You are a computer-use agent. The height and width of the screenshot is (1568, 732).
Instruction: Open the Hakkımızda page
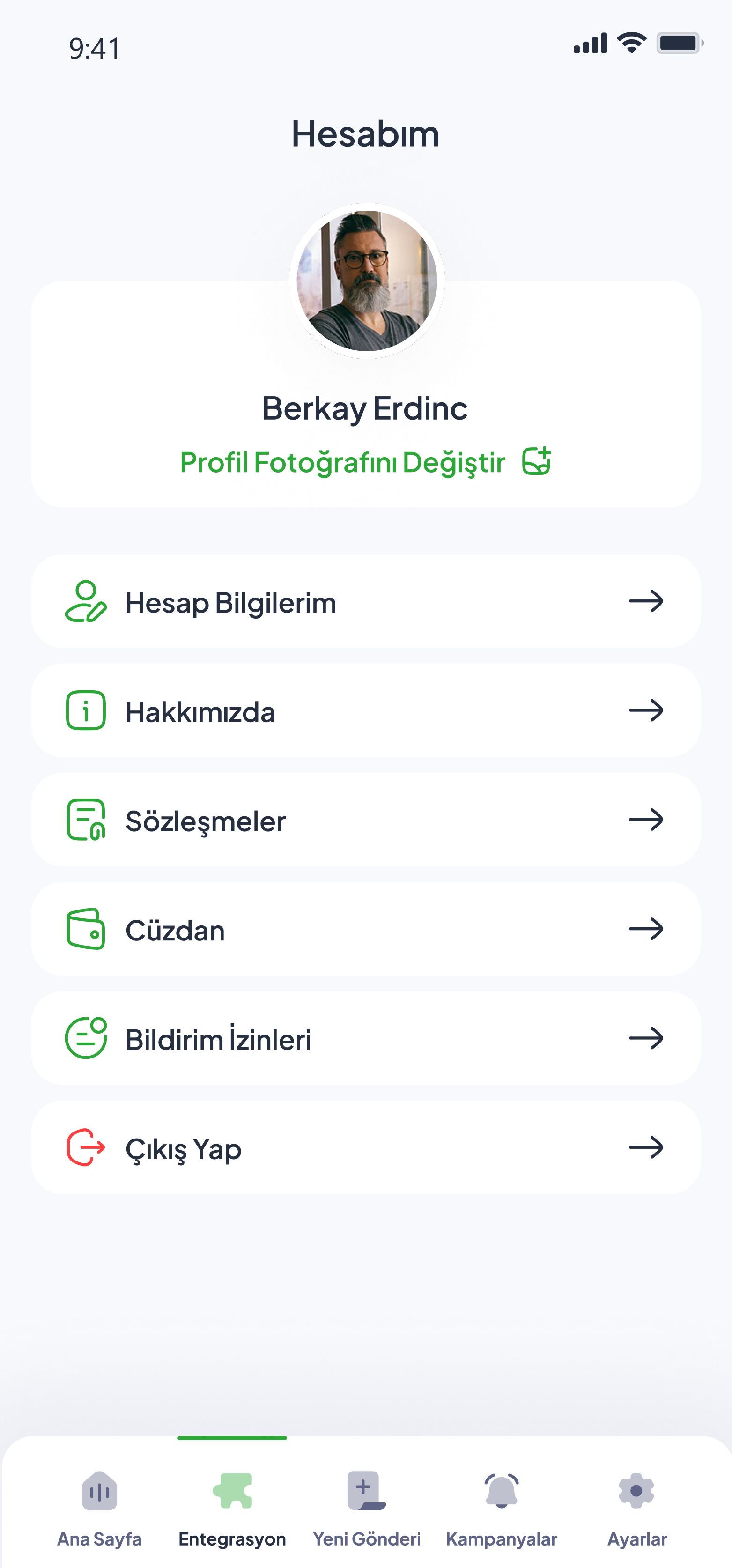tap(366, 710)
